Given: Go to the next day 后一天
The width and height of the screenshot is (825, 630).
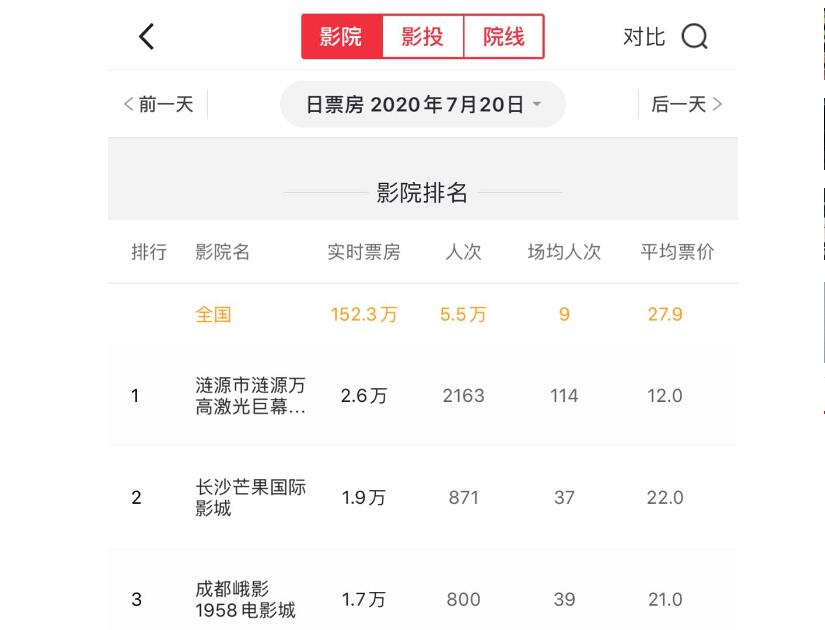Looking at the screenshot, I should coord(686,104).
